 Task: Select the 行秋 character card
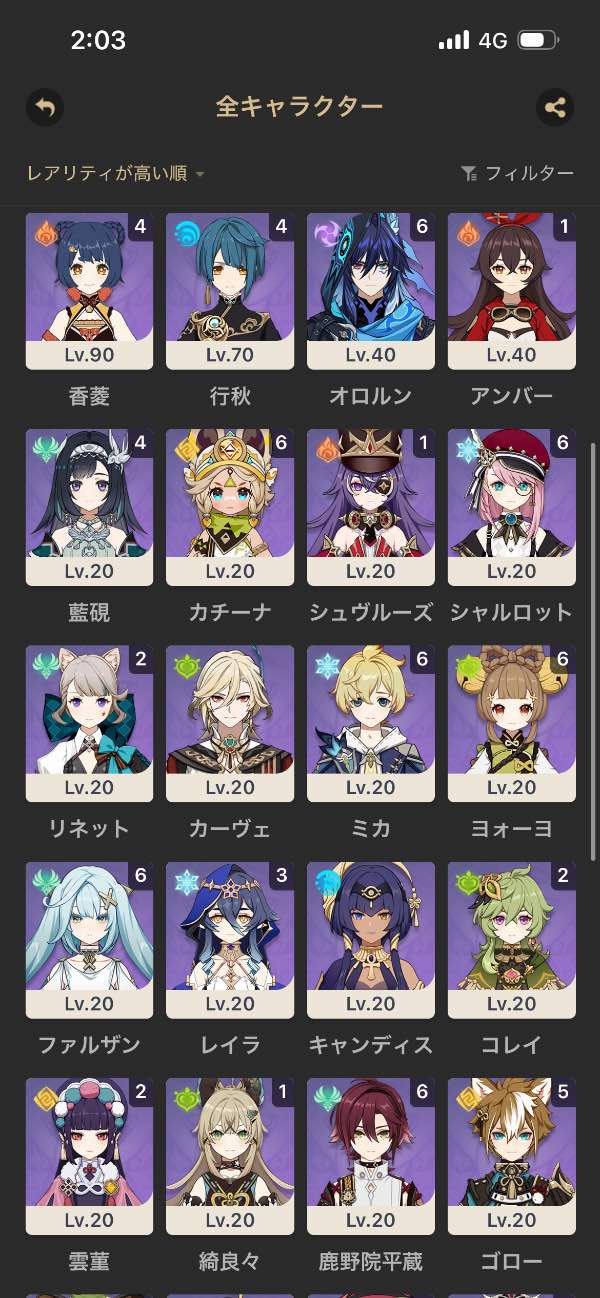coord(230,291)
